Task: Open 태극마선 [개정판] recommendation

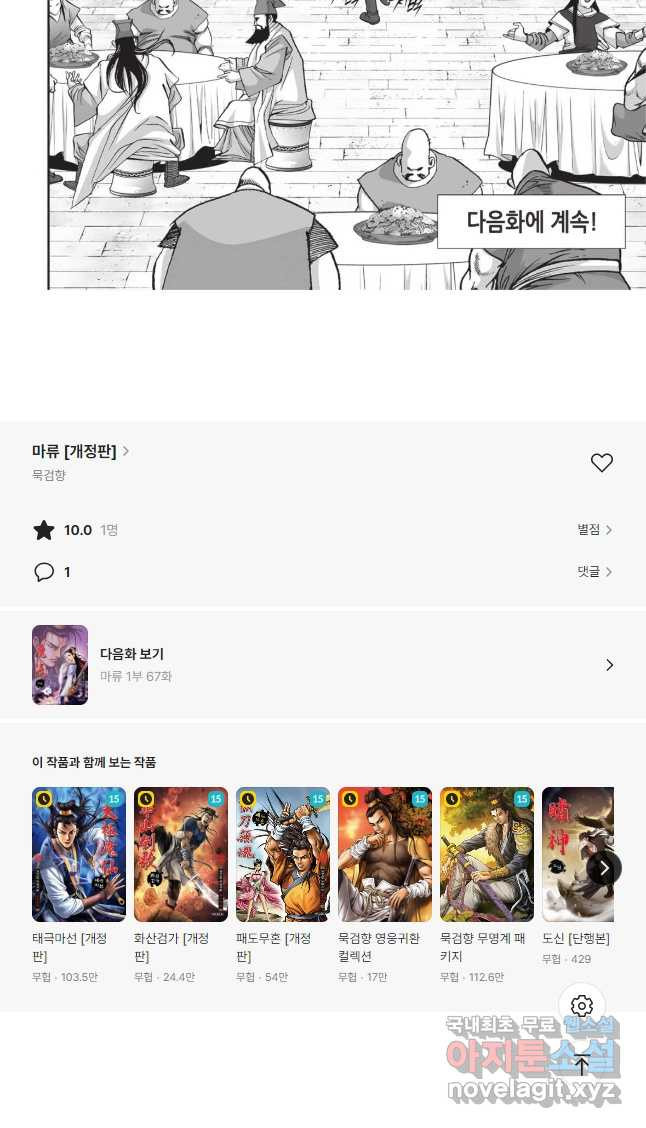Action: 79,855
